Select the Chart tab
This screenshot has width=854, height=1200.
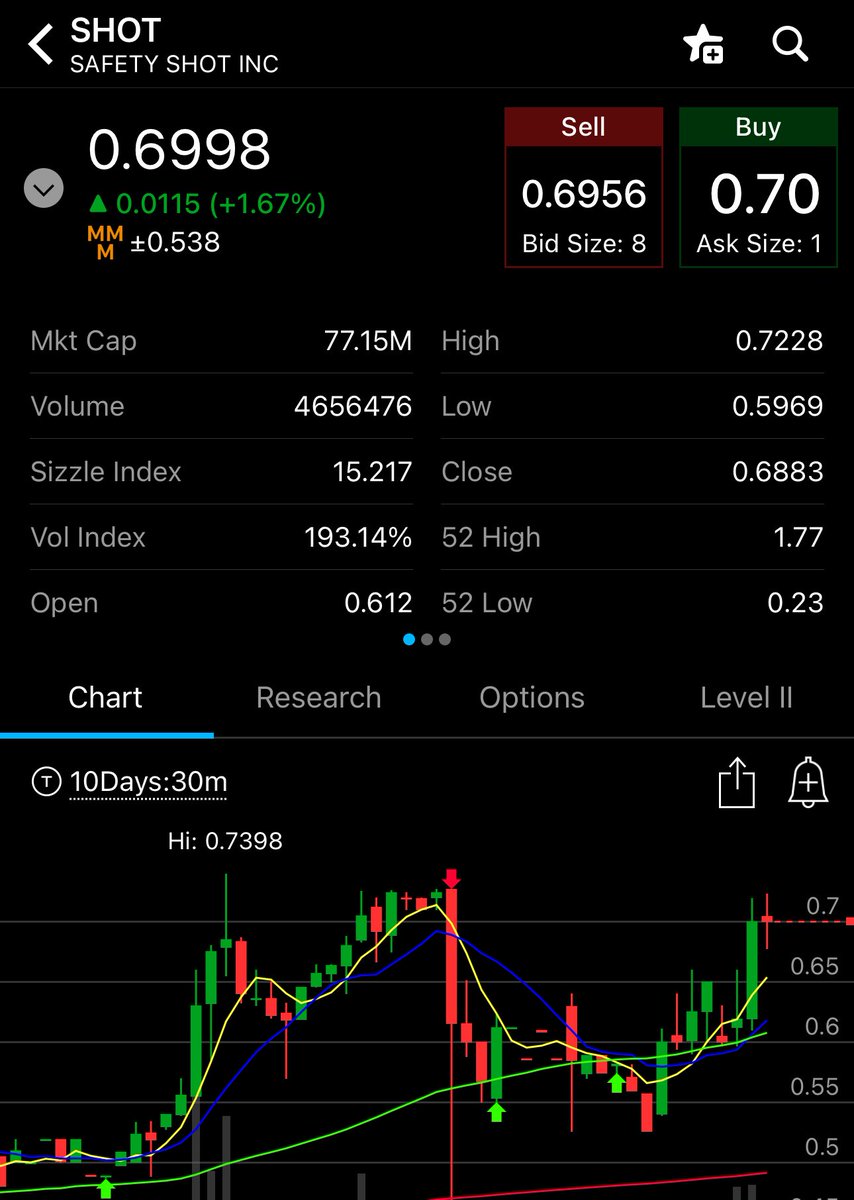click(105, 698)
